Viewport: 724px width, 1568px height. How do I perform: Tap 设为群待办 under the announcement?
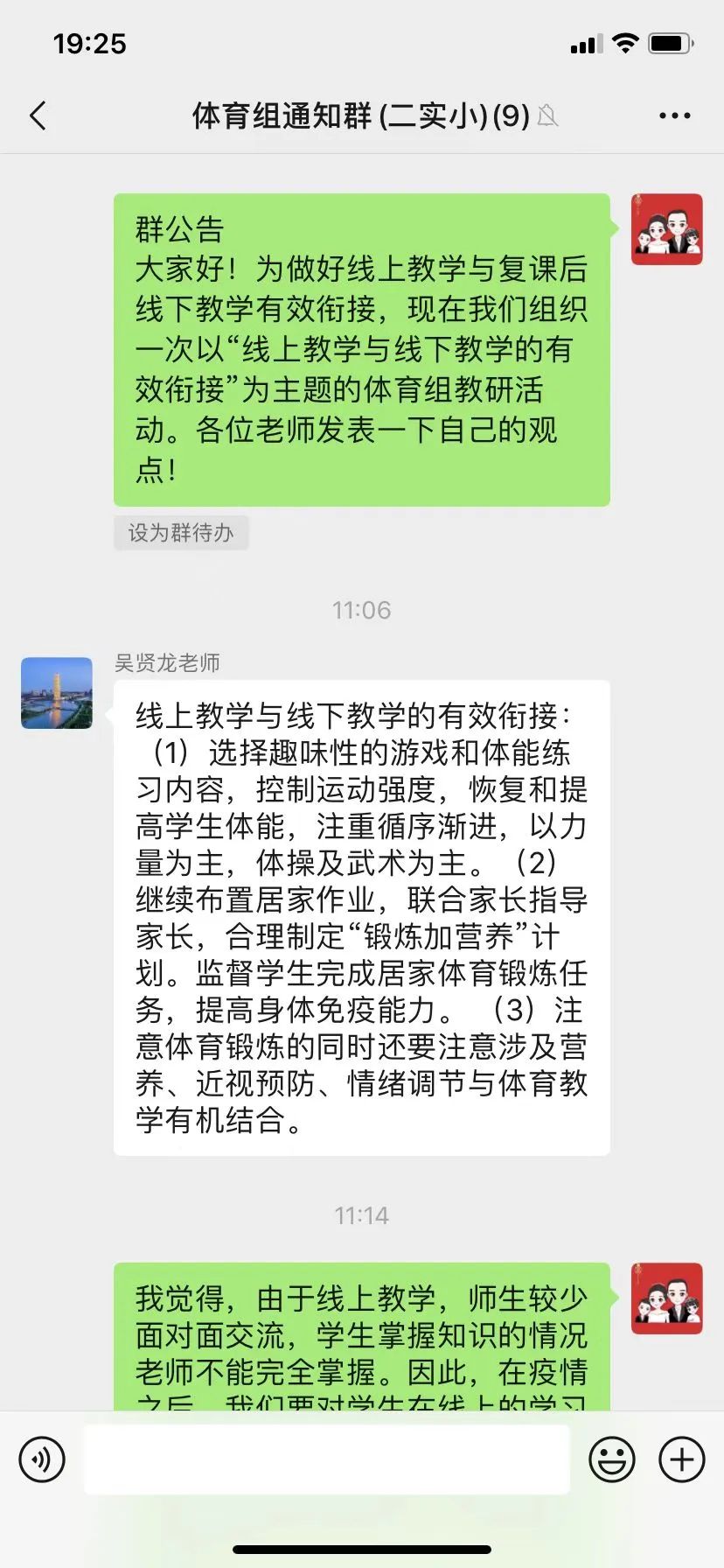(x=181, y=533)
